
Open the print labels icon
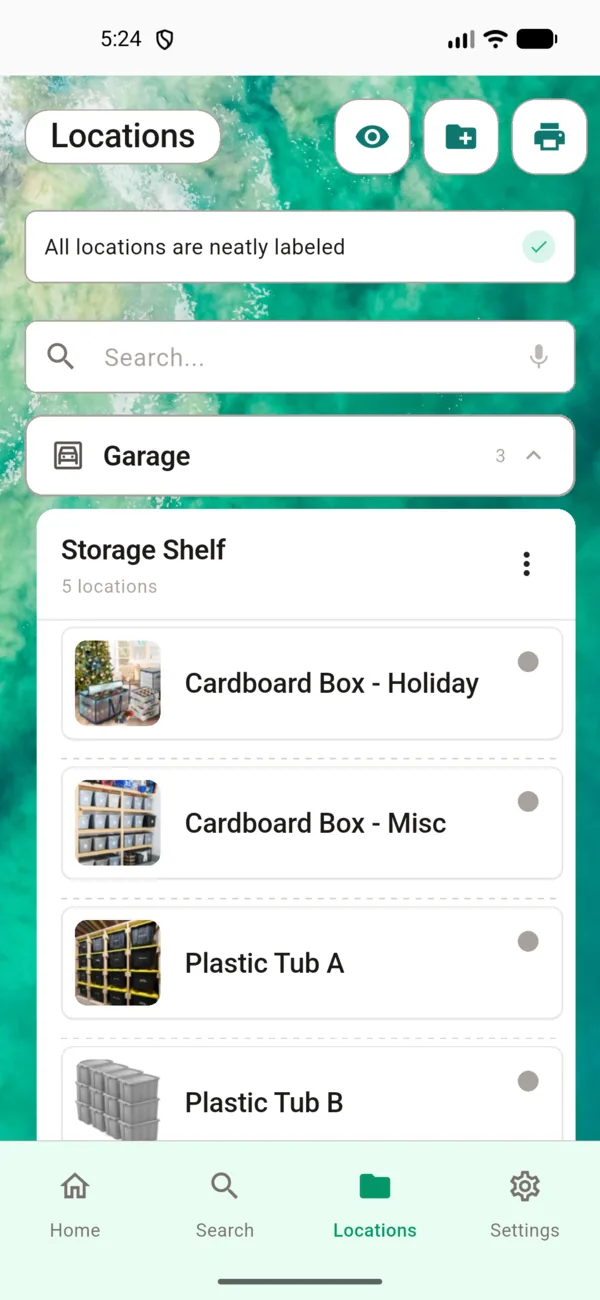[x=549, y=137]
